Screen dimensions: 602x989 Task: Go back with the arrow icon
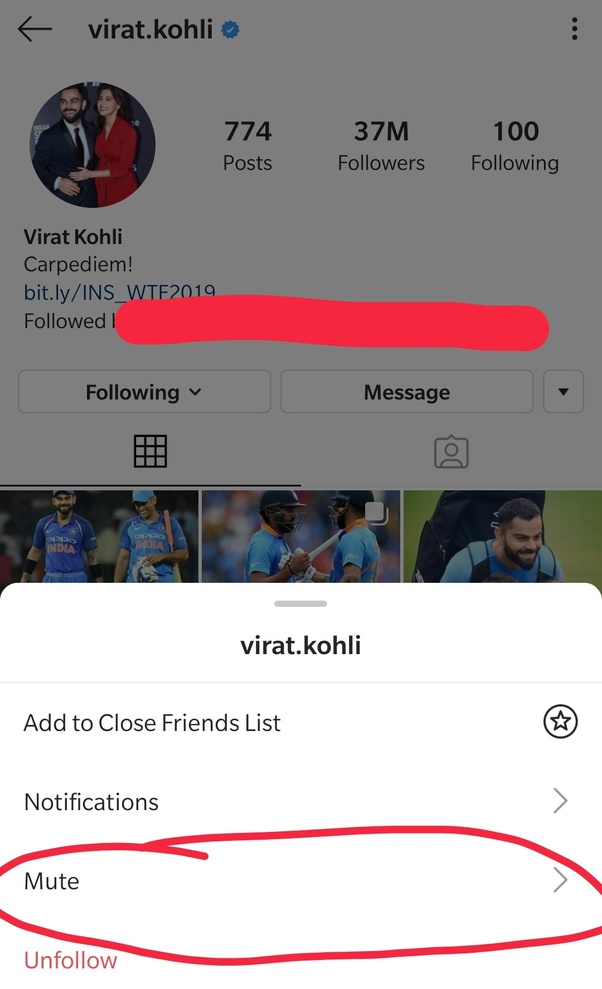pos(35,29)
